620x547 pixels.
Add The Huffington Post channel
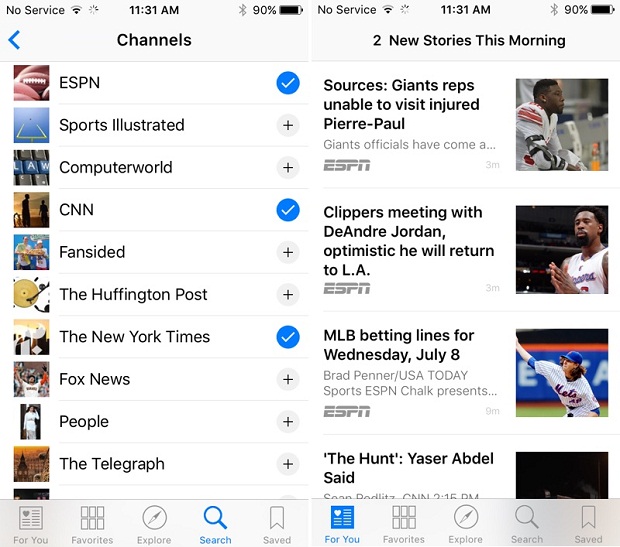pyautogui.click(x=288, y=295)
